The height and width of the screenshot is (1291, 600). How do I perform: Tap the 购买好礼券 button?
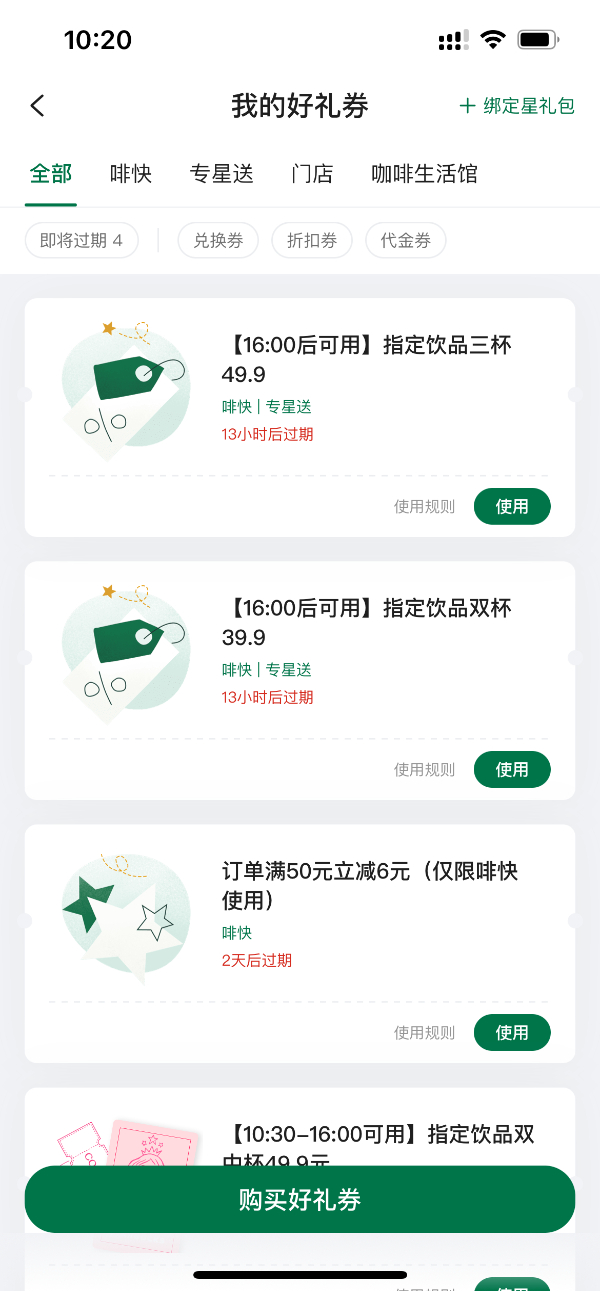click(300, 1199)
